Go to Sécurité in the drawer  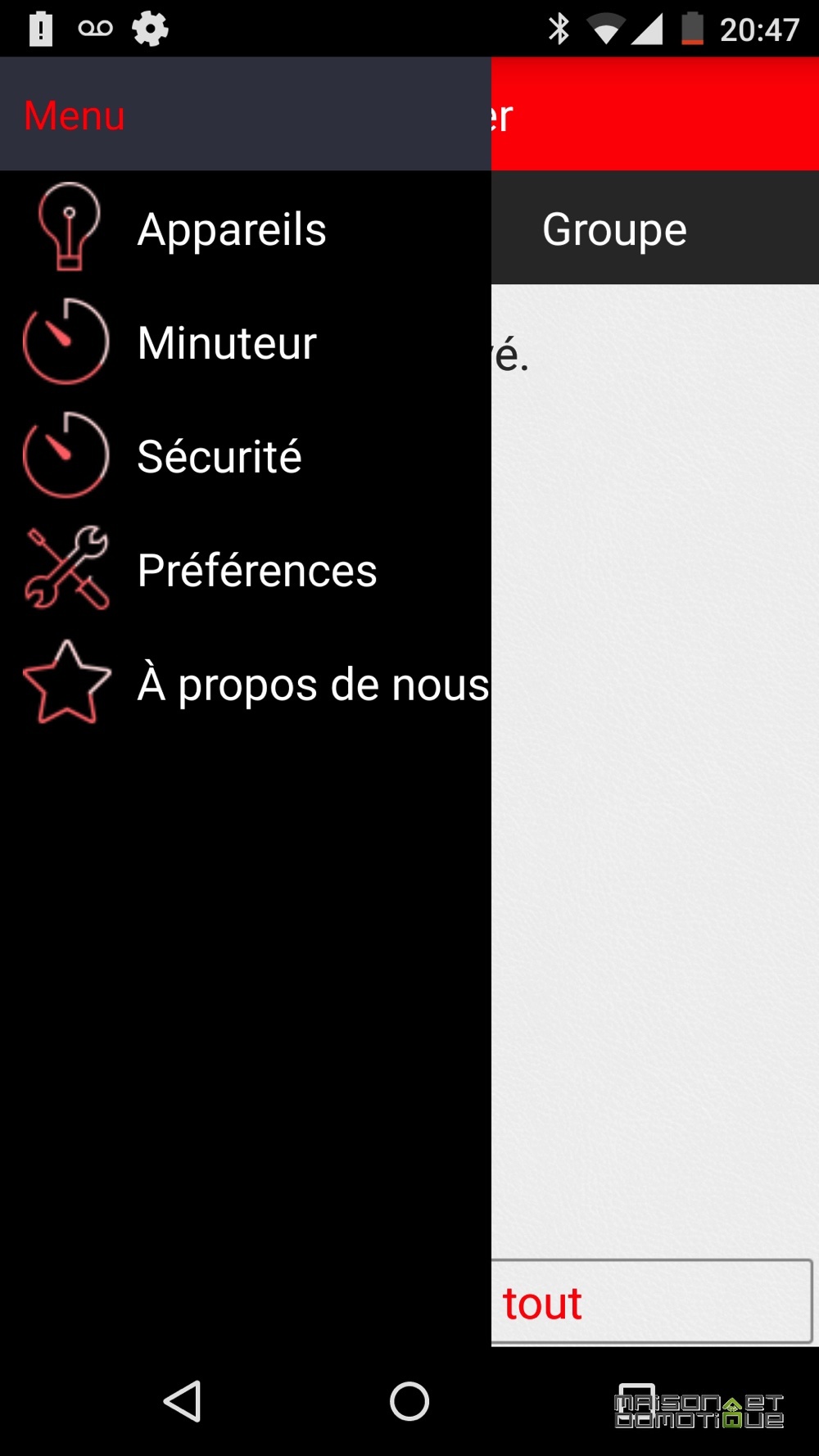pos(246,455)
